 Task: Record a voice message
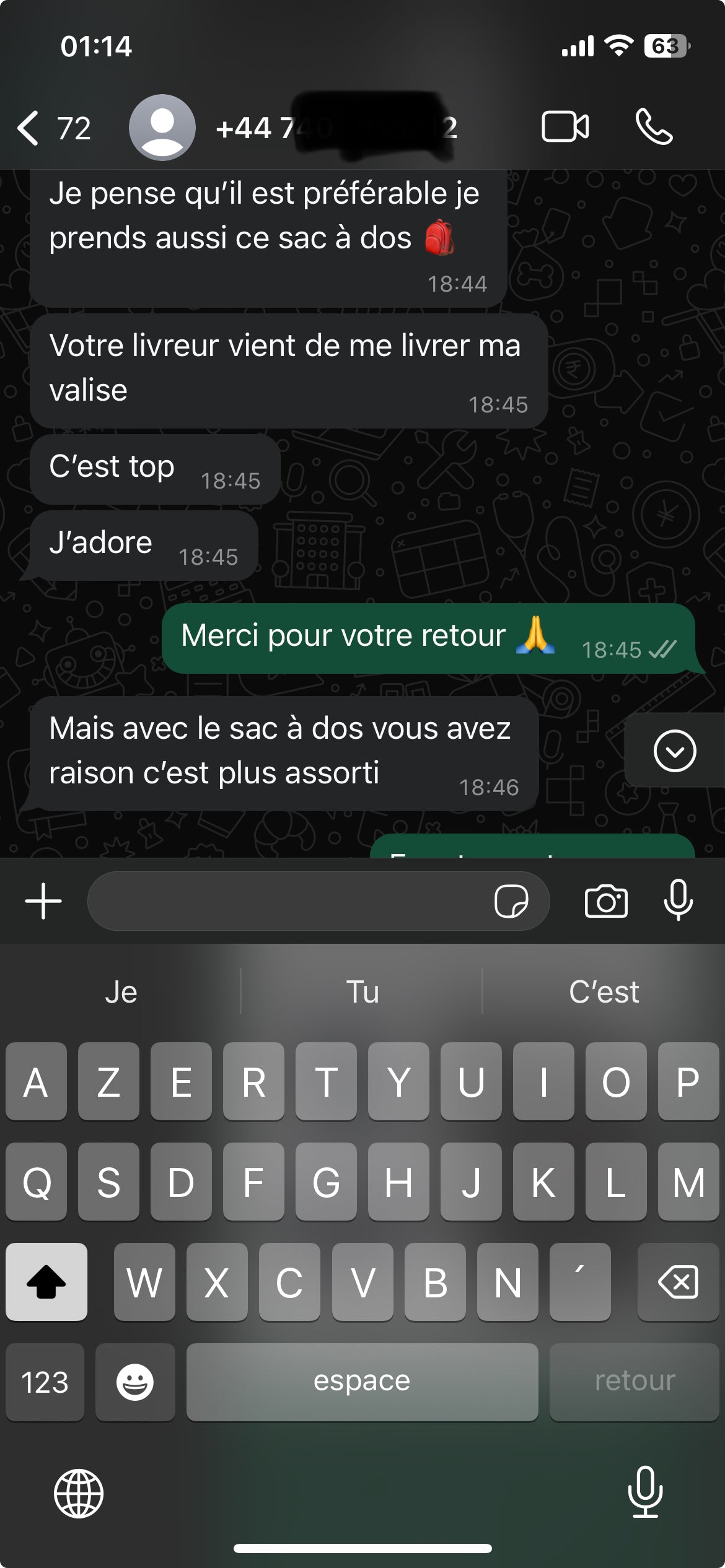pos(679,900)
